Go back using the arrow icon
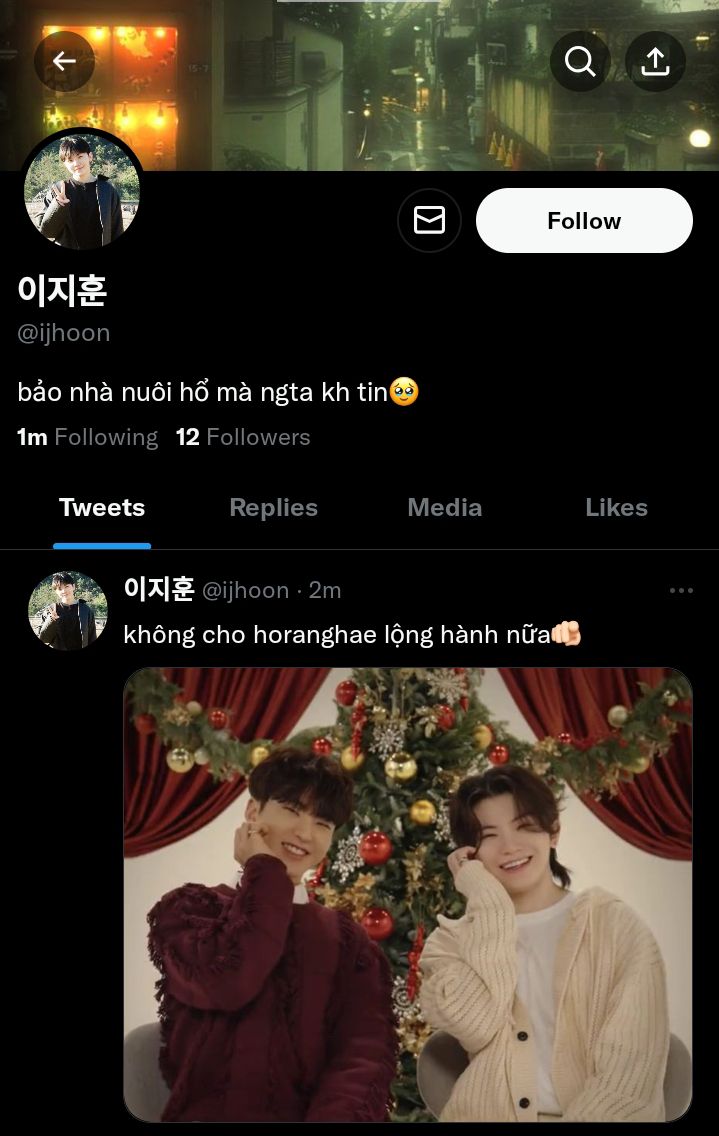The image size is (719, 1136). (x=64, y=62)
